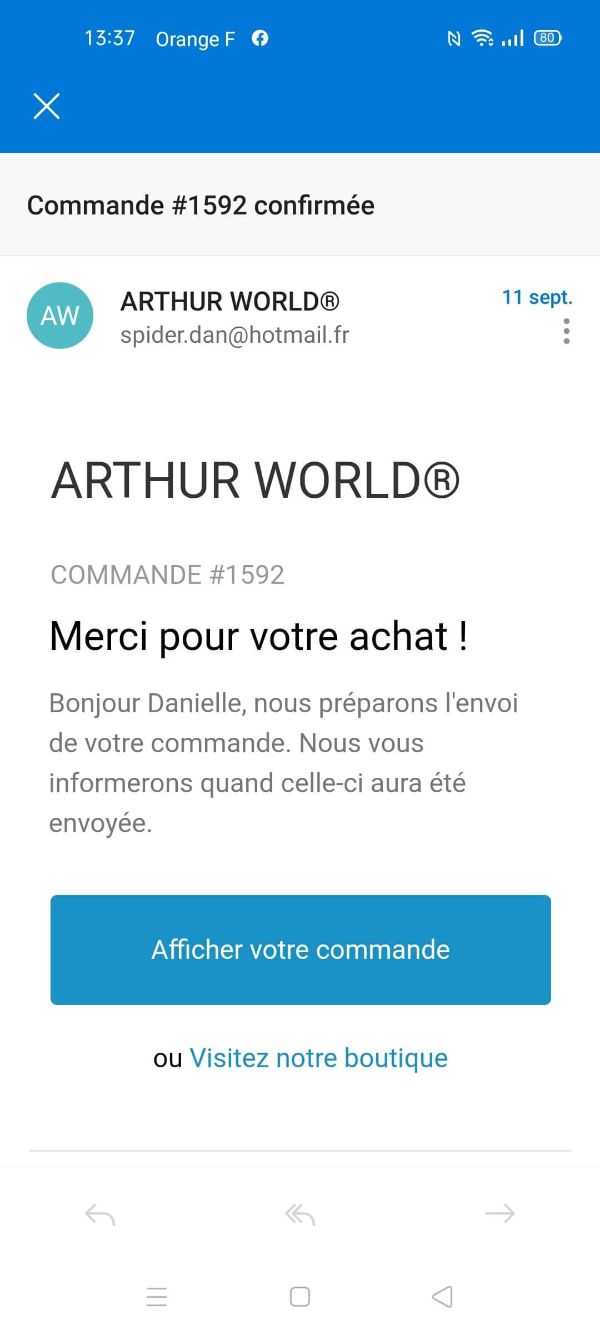Go back with the system back button
The height and width of the screenshot is (1333, 600).
tap(442, 1297)
